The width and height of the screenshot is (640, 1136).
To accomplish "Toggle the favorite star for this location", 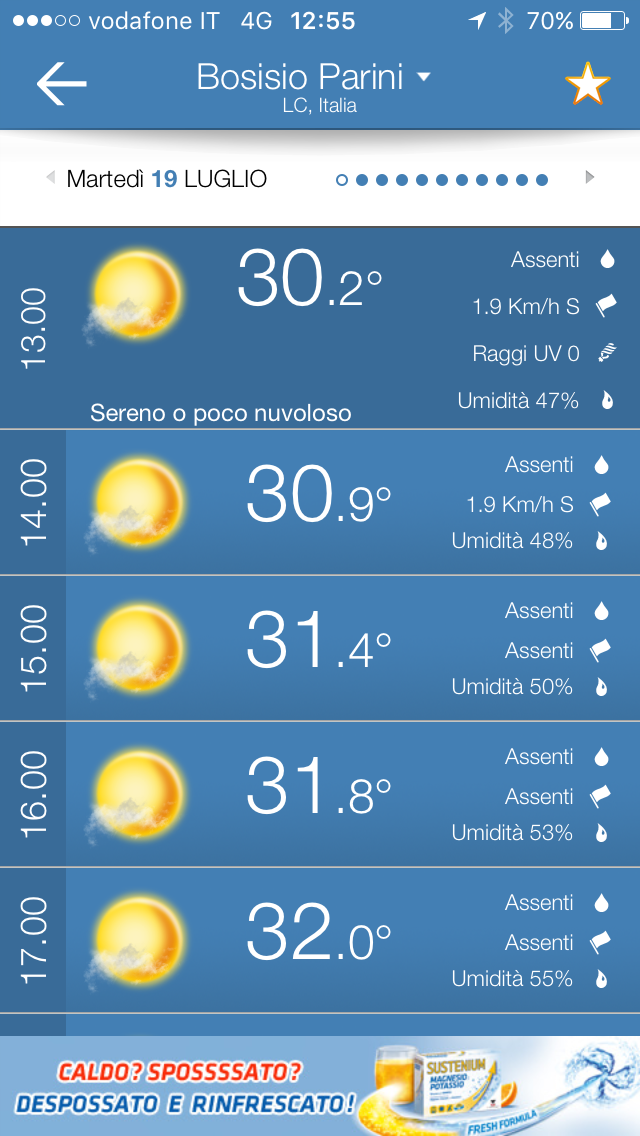I will (x=588, y=83).
